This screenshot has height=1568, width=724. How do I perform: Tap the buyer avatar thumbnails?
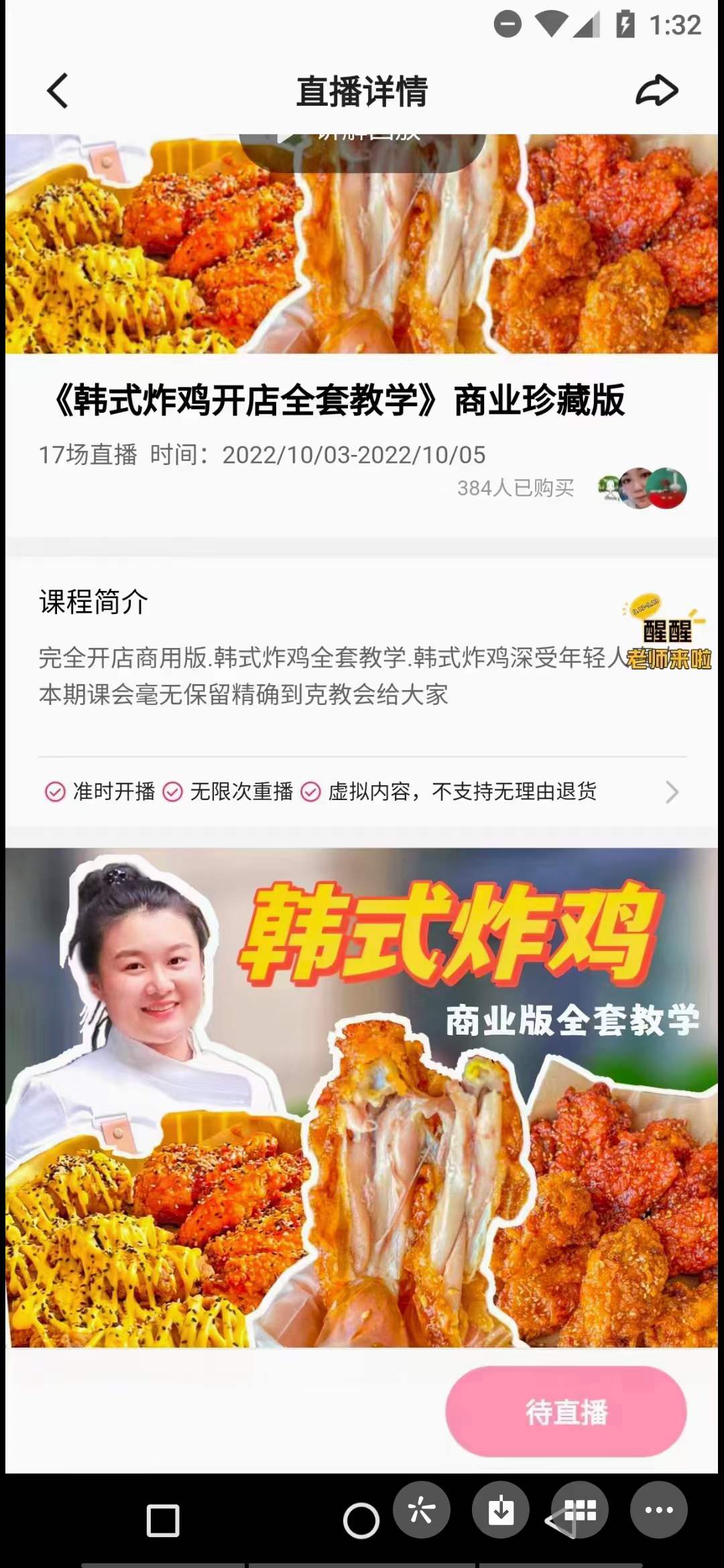click(640, 488)
